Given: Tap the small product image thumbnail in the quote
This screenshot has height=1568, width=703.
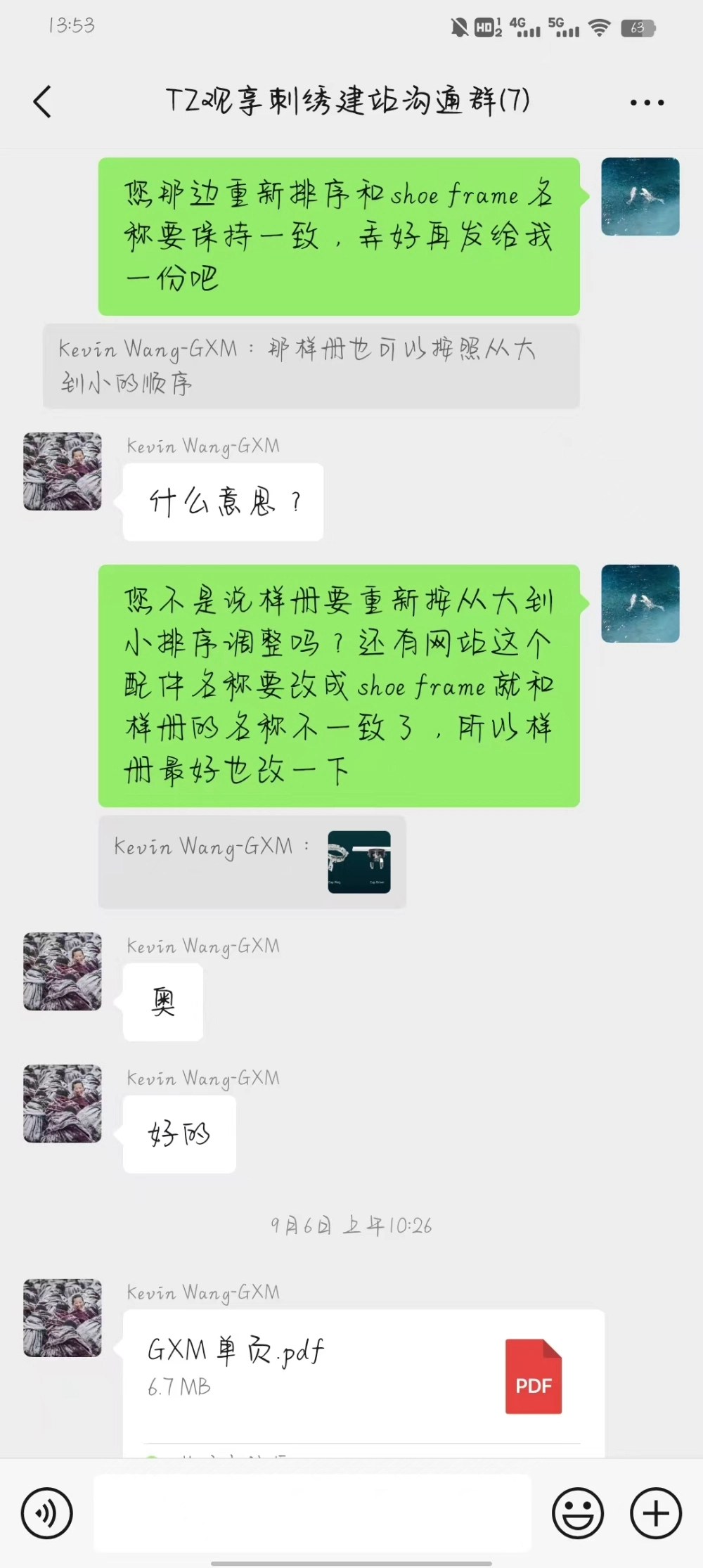Looking at the screenshot, I should [359, 862].
